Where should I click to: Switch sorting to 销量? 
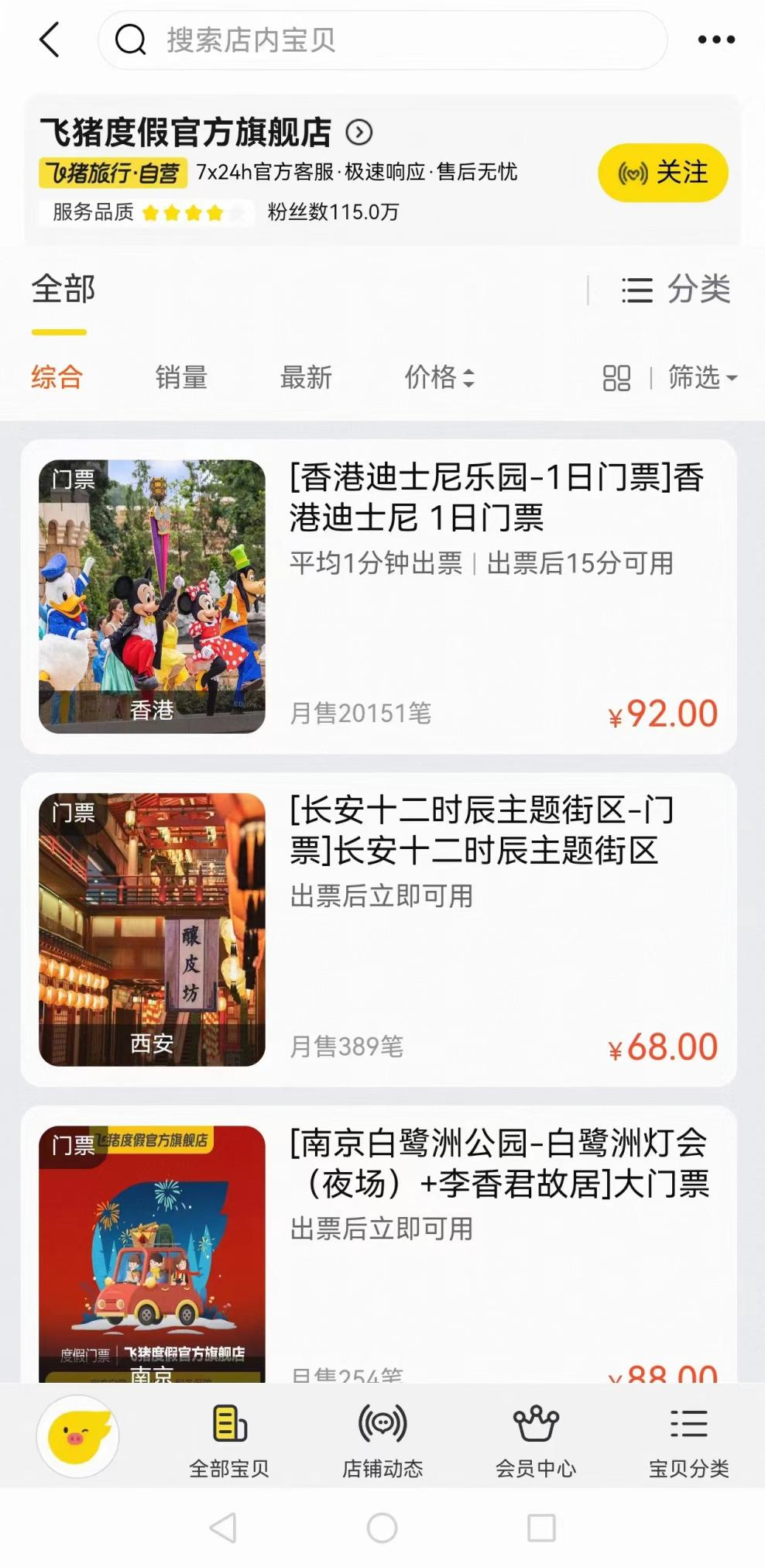point(180,378)
